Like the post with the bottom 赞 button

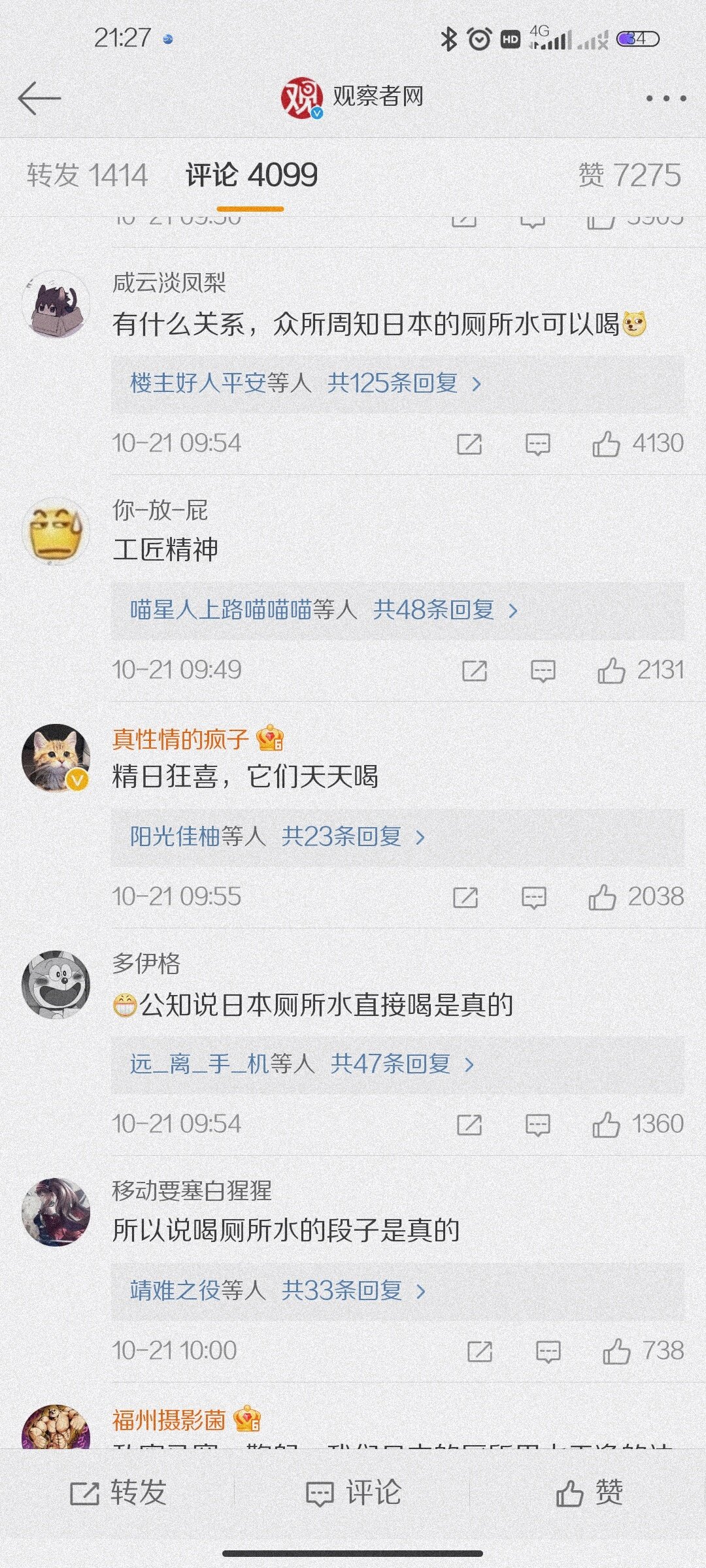coord(589,1493)
